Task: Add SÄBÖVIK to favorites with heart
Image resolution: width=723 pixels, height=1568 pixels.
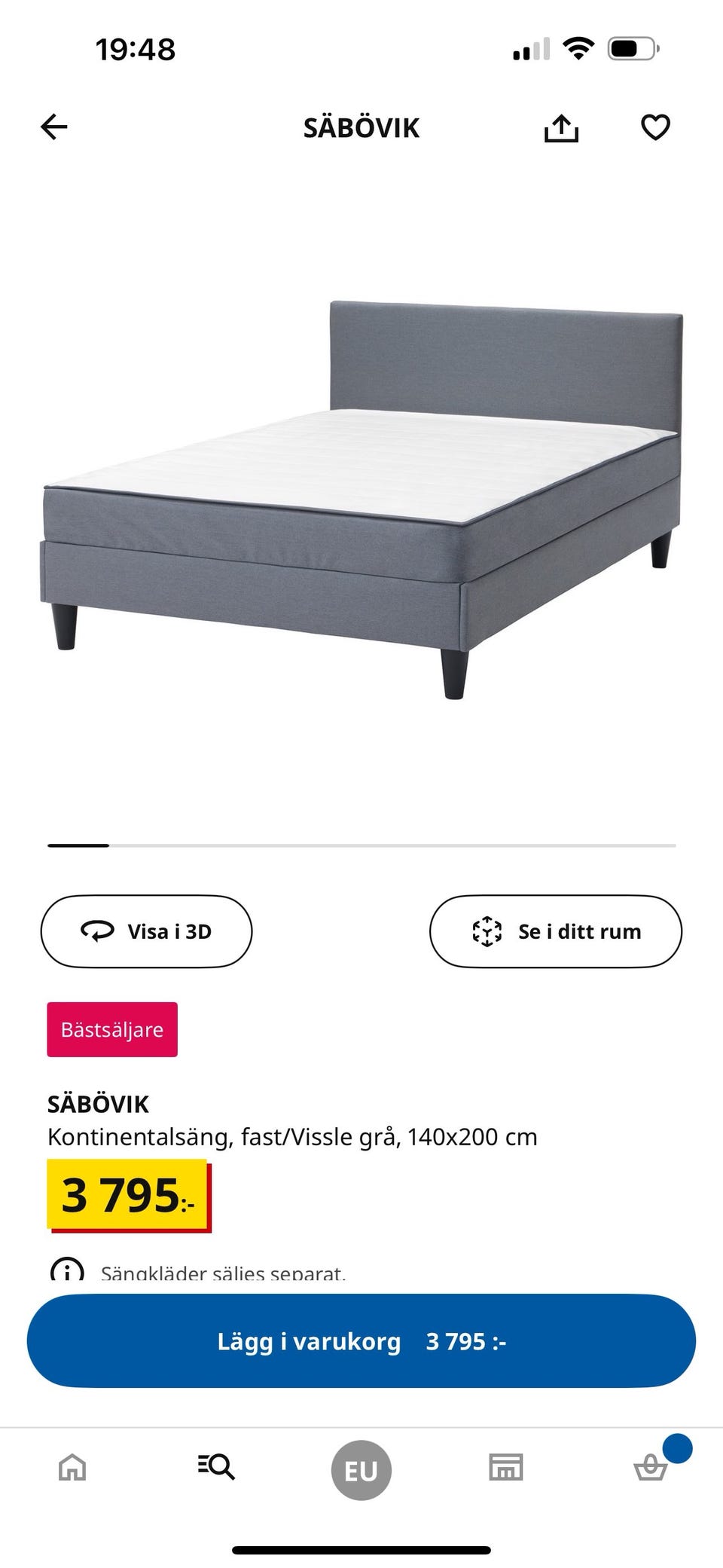Action: (655, 127)
